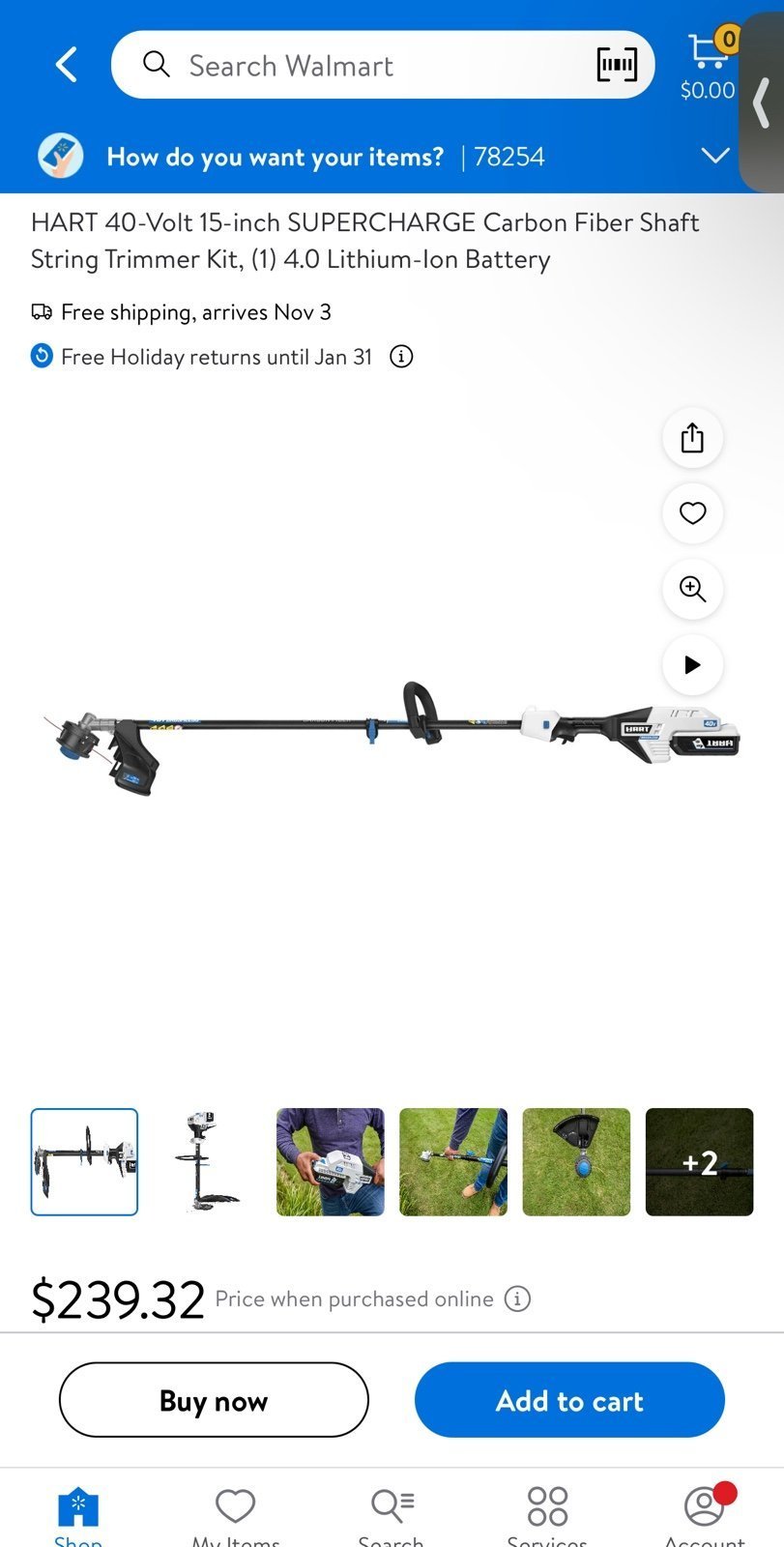Screen dimensions: 784x1547
Task: Open the barcode scanner icon
Action: [617, 65]
